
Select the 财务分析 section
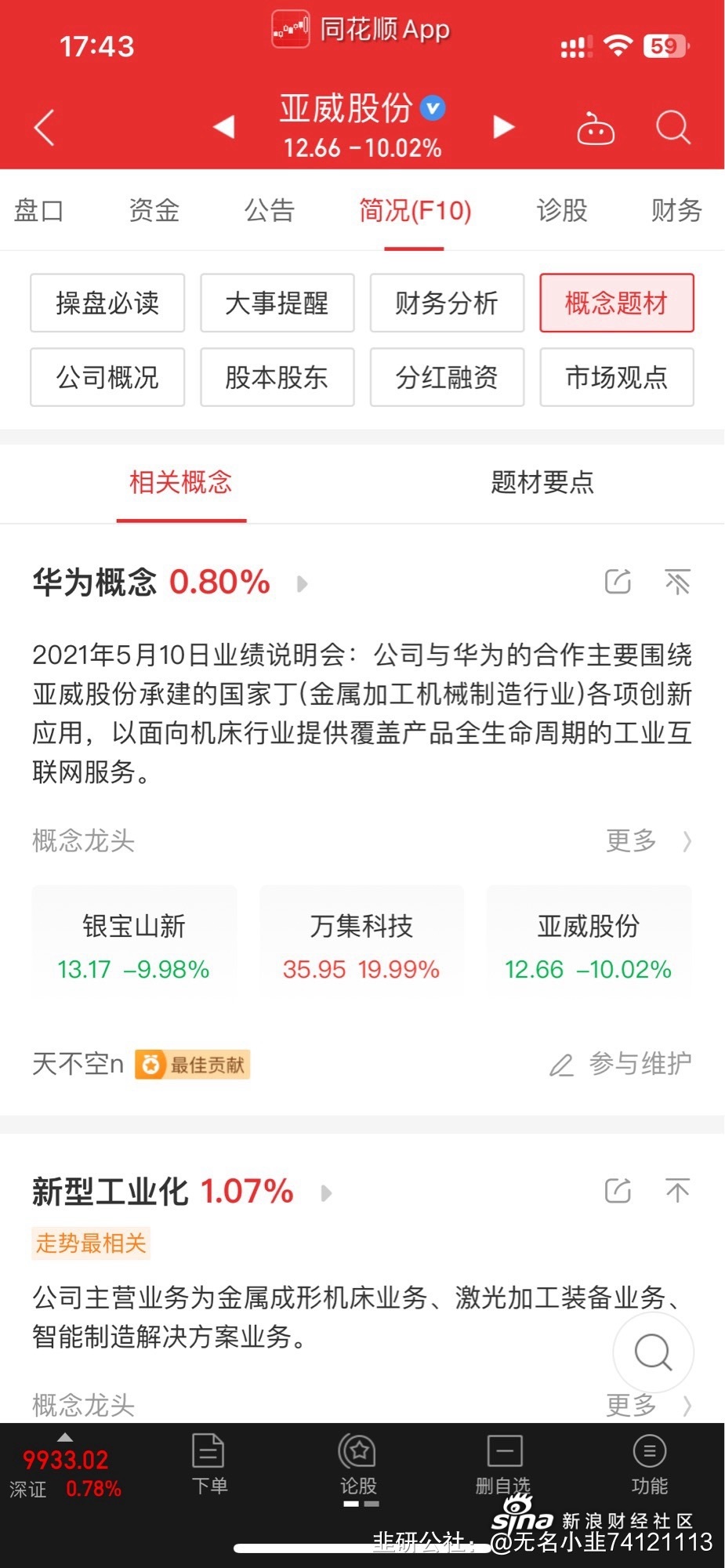point(447,303)
